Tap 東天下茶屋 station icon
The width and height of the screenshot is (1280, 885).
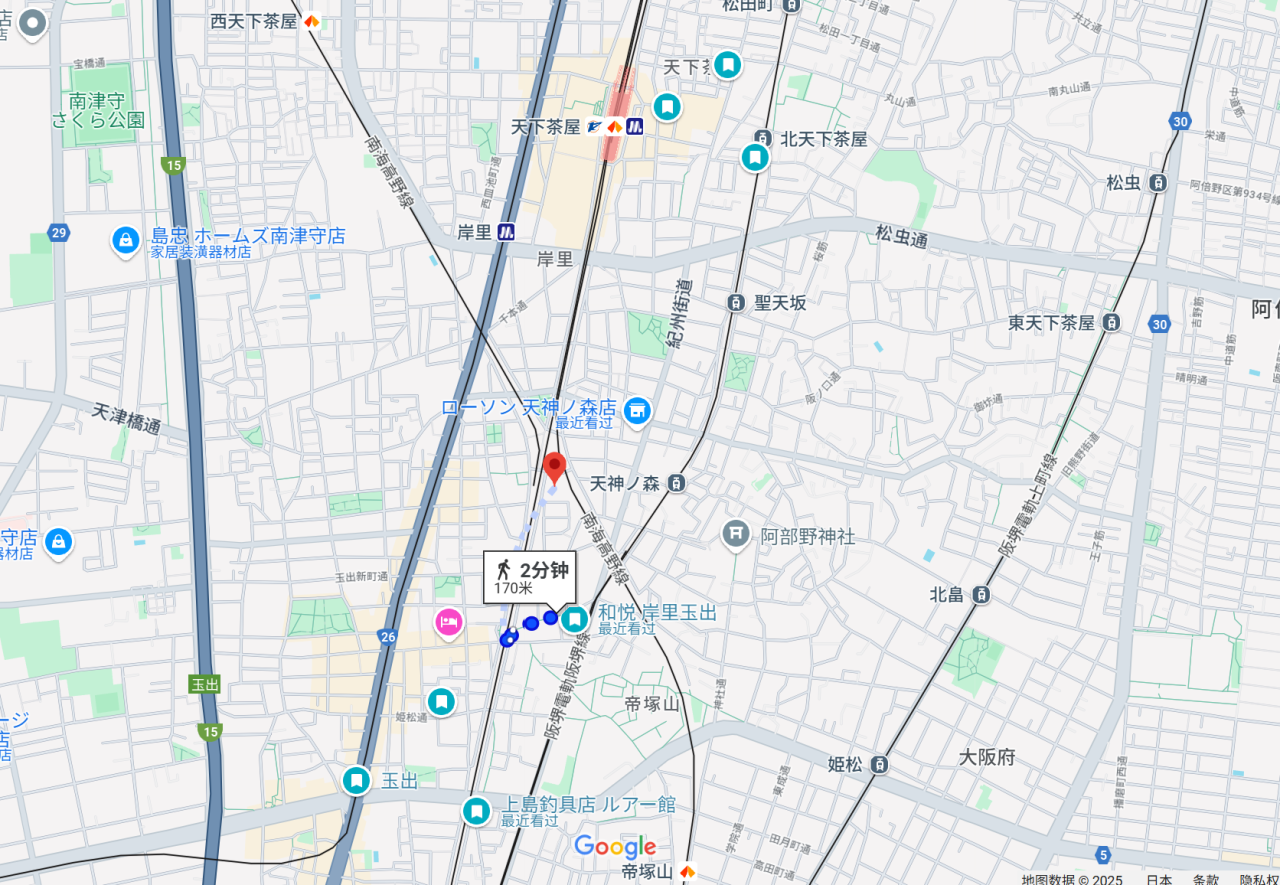click(1111, 323)
